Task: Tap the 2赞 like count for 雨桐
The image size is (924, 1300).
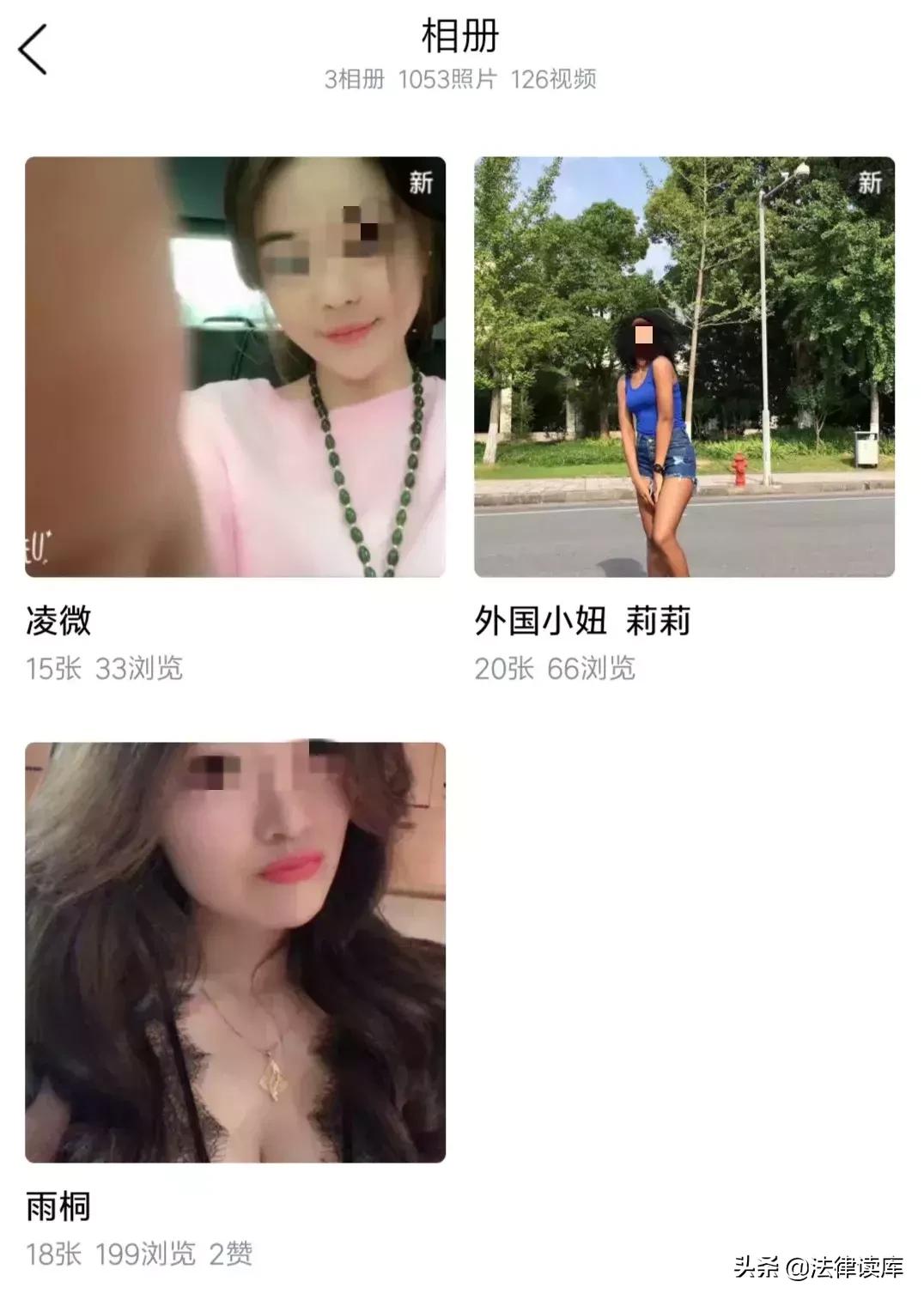Action: pyautogui.click(x=232, y=1254)
